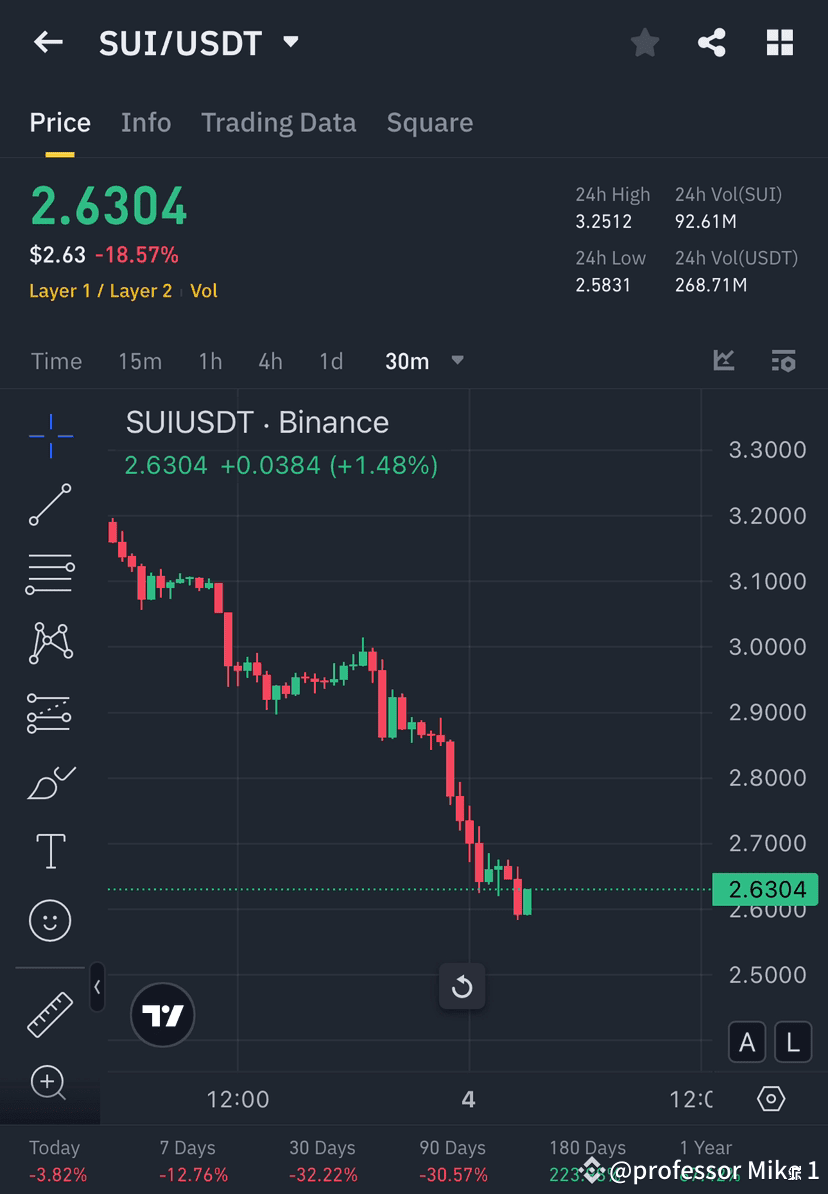This screenshot has height=1194, width=828.
Task: Switch to the Trading Data tab
Action: click(278, 122)
